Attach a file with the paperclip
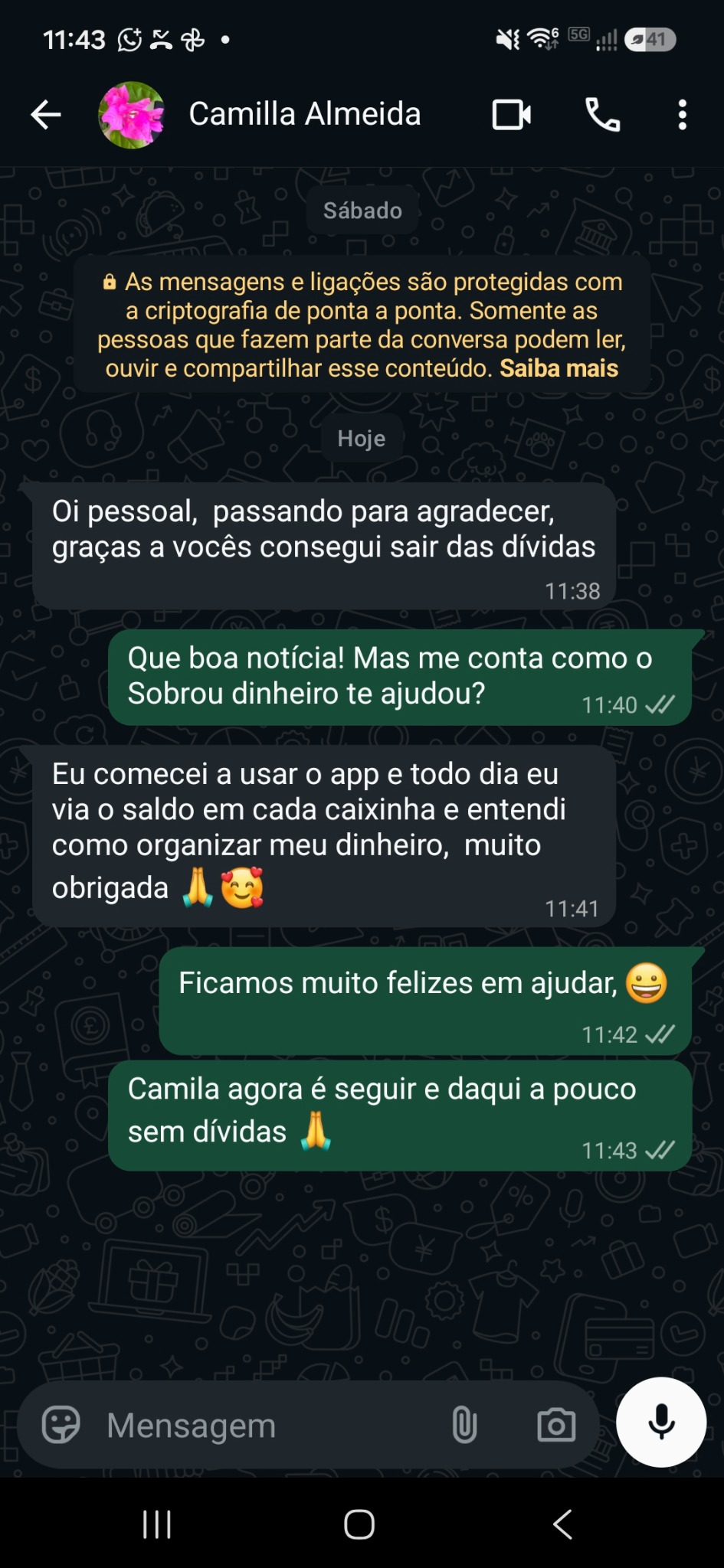Viewport: 724px width, 1568px height. coord(464,1425)
